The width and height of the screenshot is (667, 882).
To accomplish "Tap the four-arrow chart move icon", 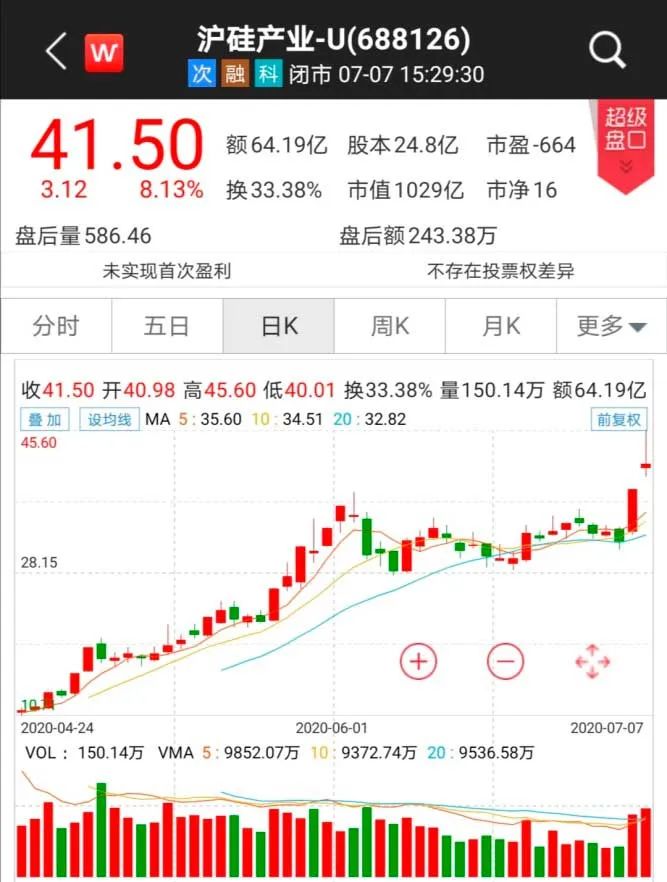I will tap(592, 660).
